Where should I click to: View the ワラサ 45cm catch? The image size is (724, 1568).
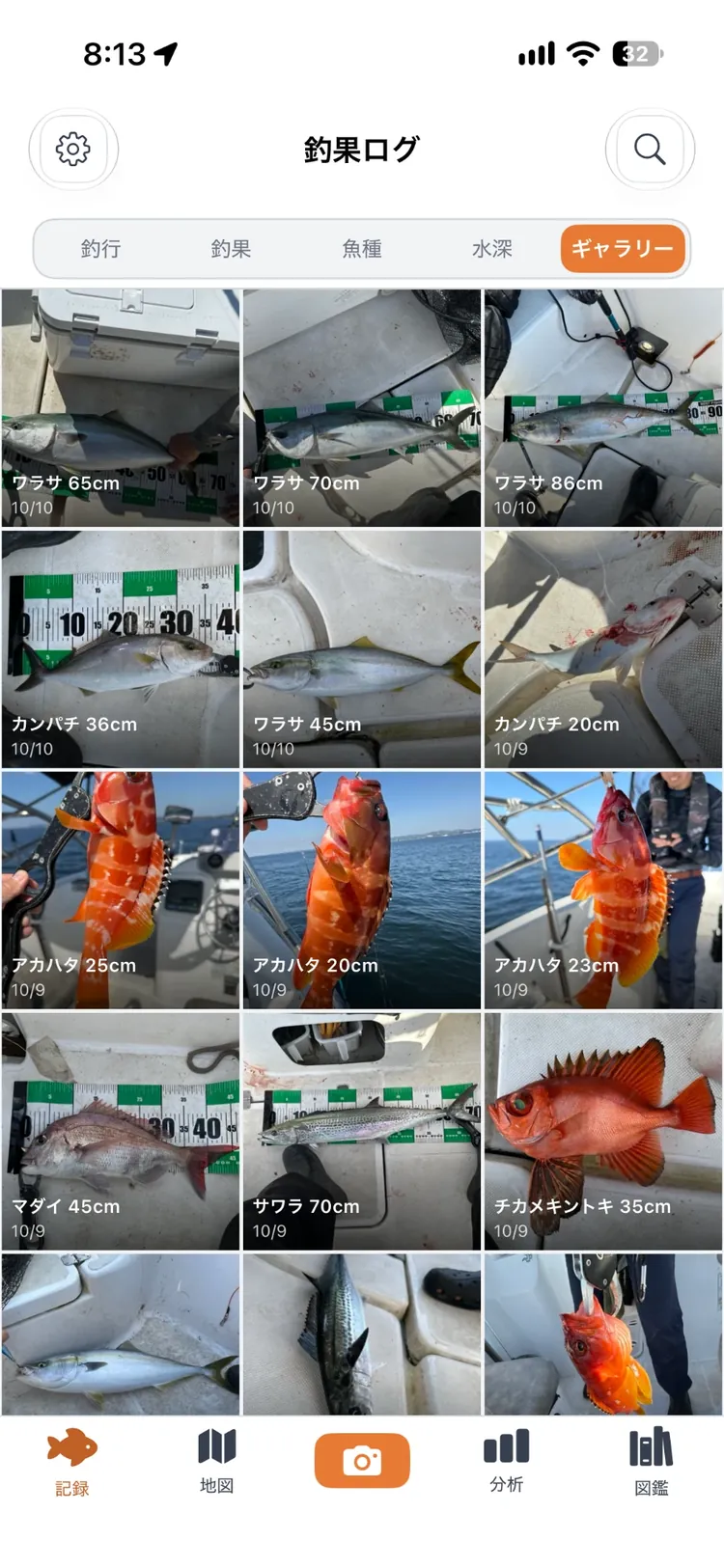coord(362,649)
